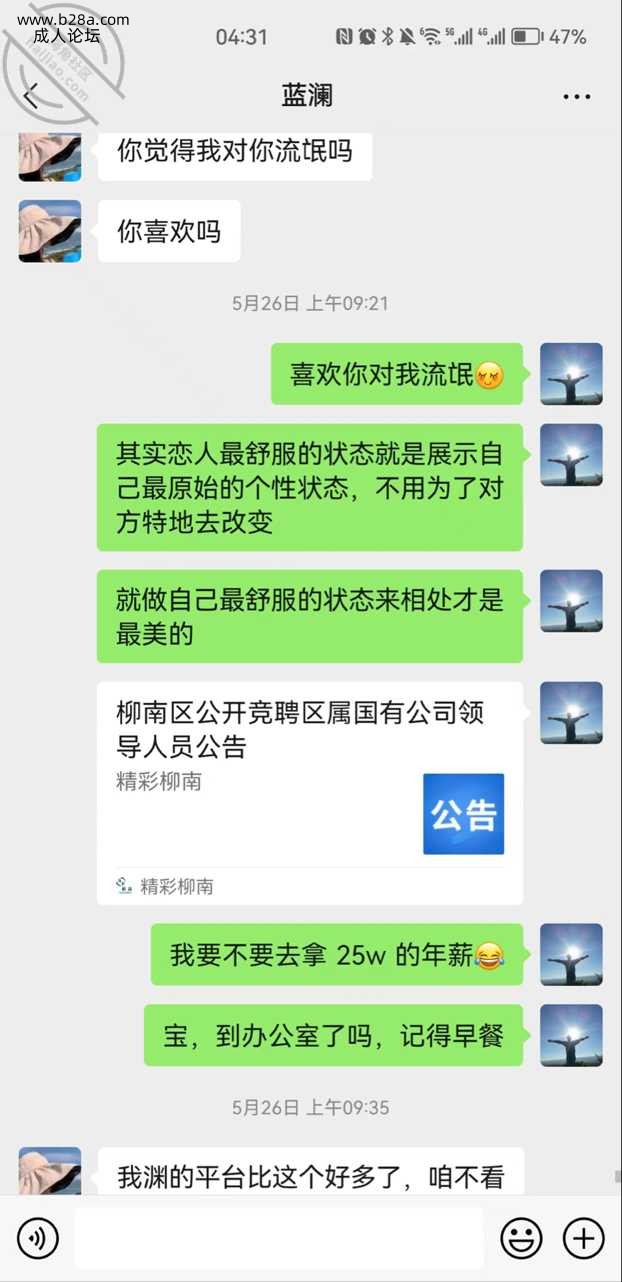Open the chat info three-dot menu
This screenshot has height=1282, width=622.
(577, 97)
